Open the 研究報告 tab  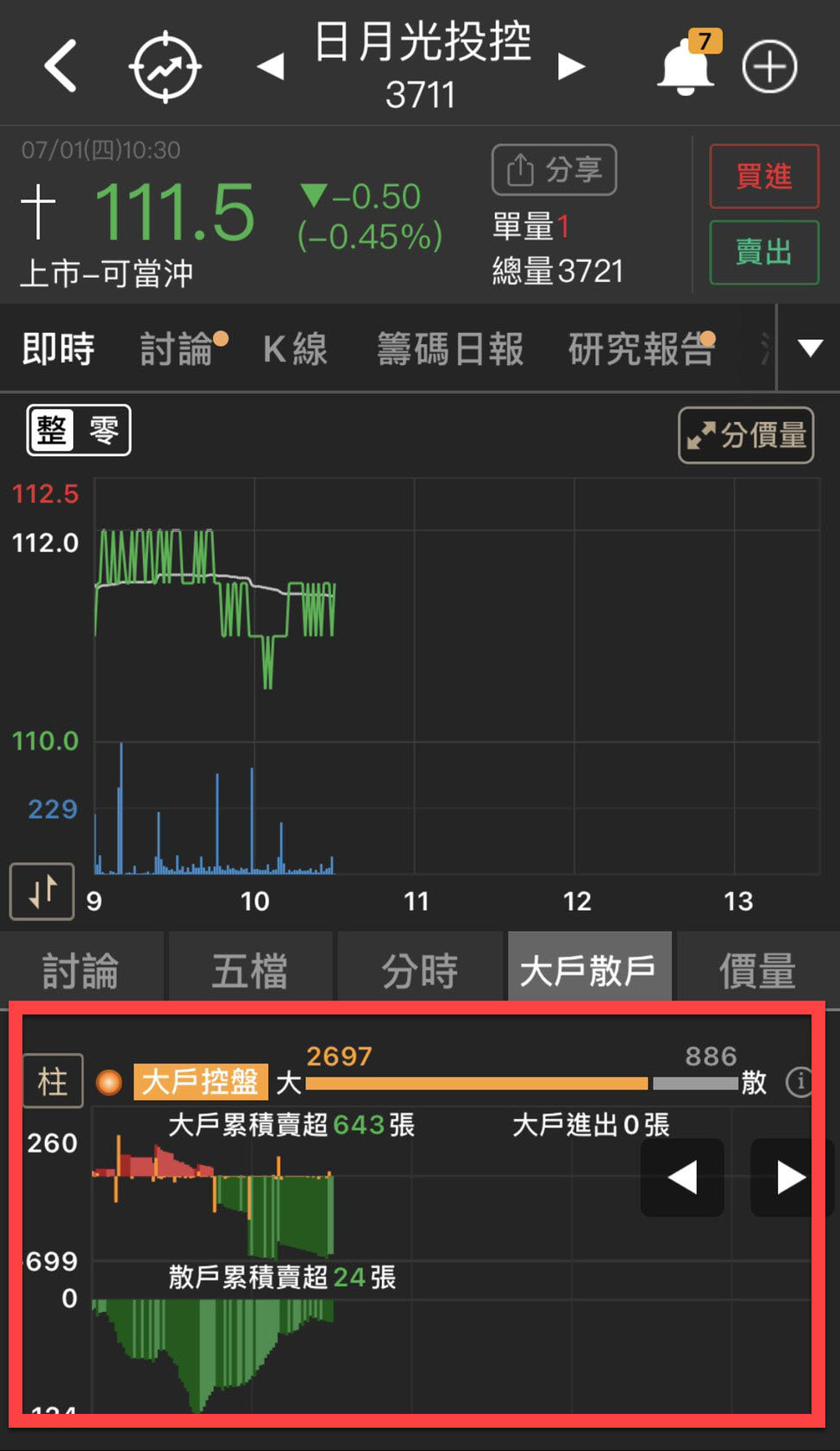coord(640,349)
